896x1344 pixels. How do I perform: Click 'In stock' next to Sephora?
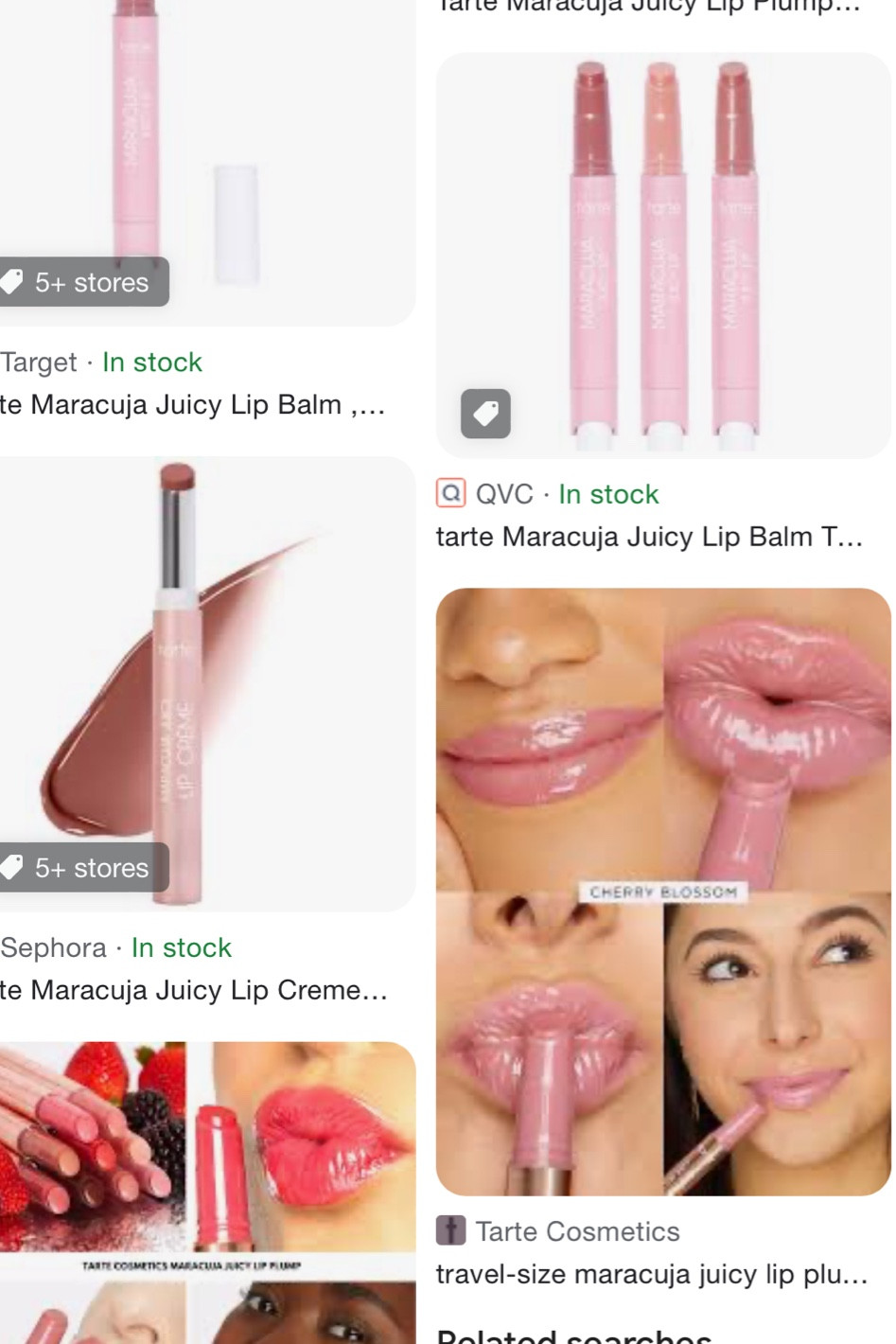pos(181,947)
